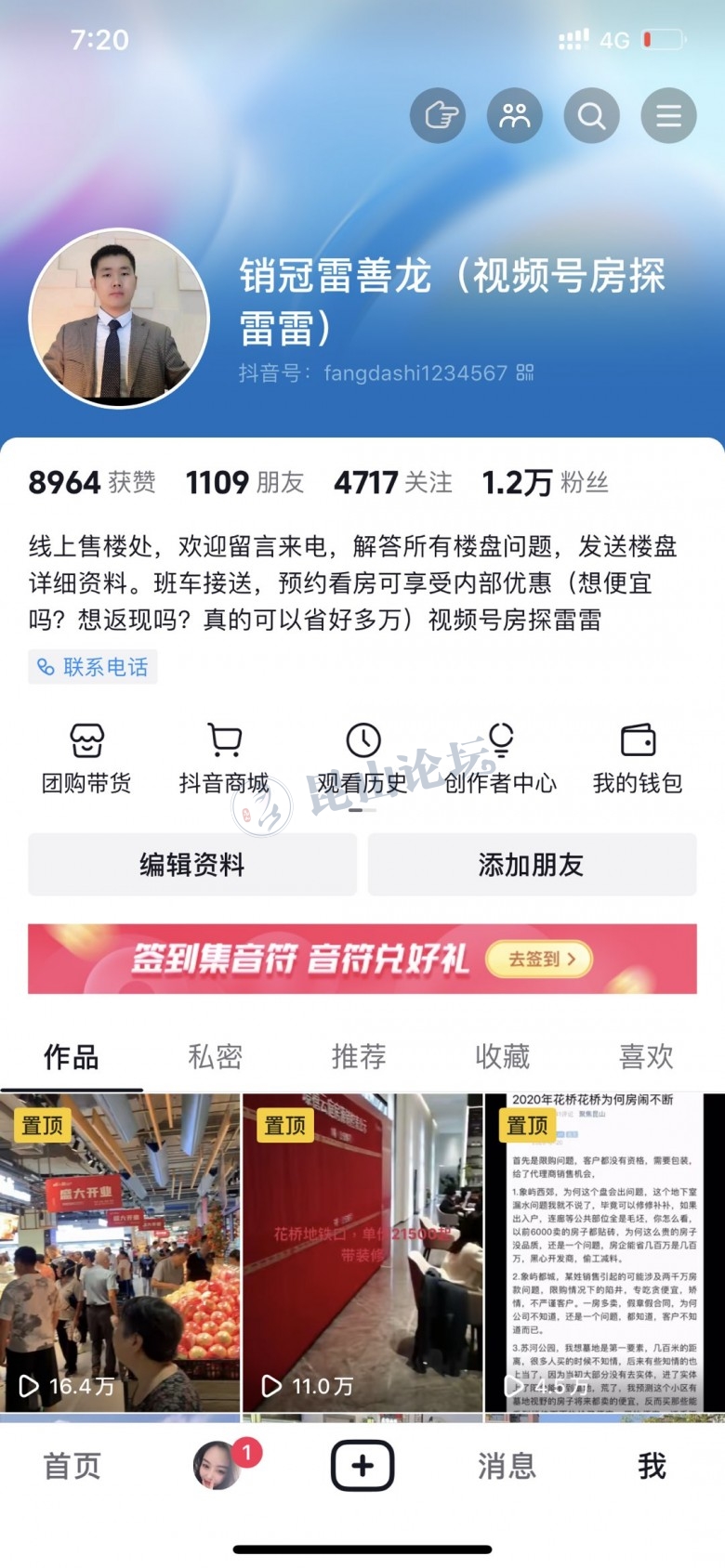
Task: Tap the pointing hand icon in the header
Action: (x=438, y=115)
